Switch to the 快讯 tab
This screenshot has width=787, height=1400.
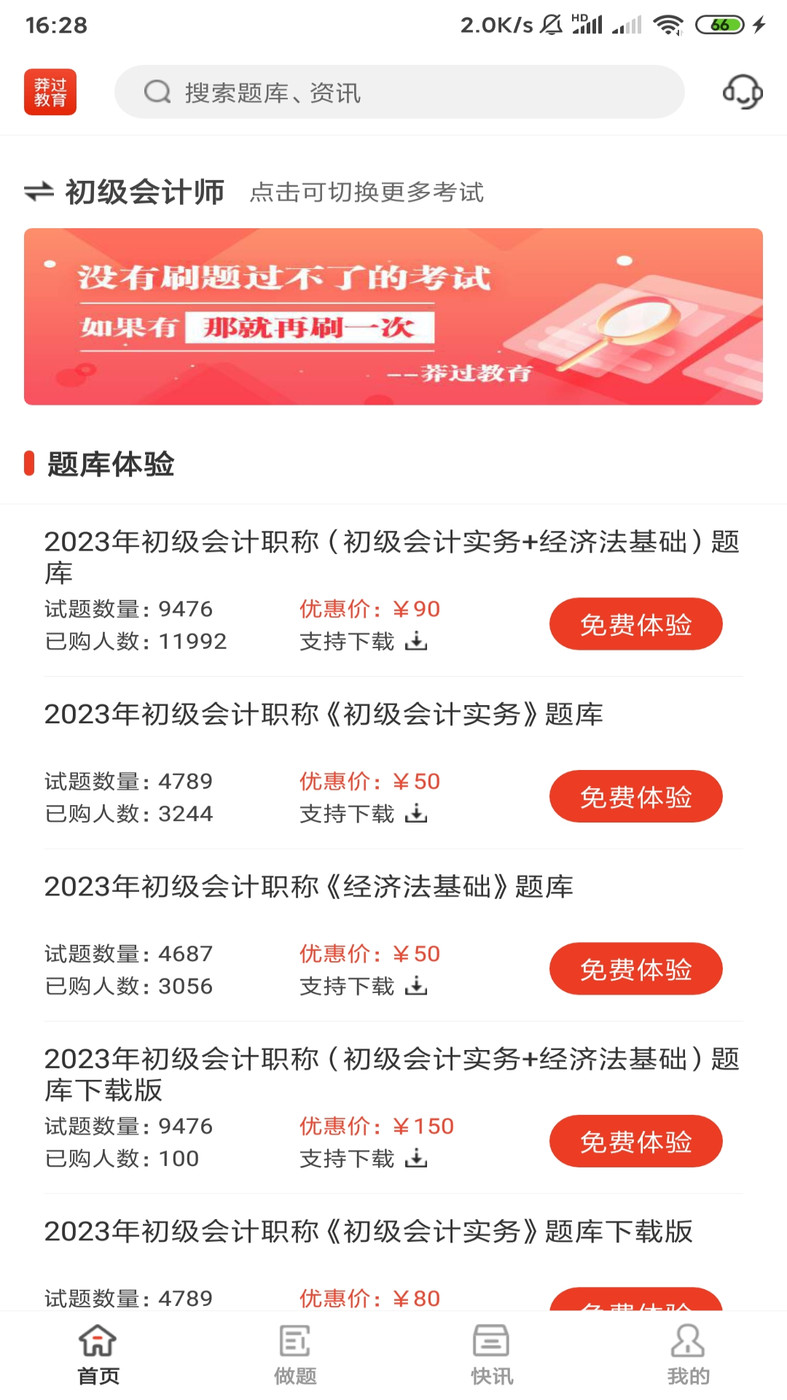point(490,1352)
